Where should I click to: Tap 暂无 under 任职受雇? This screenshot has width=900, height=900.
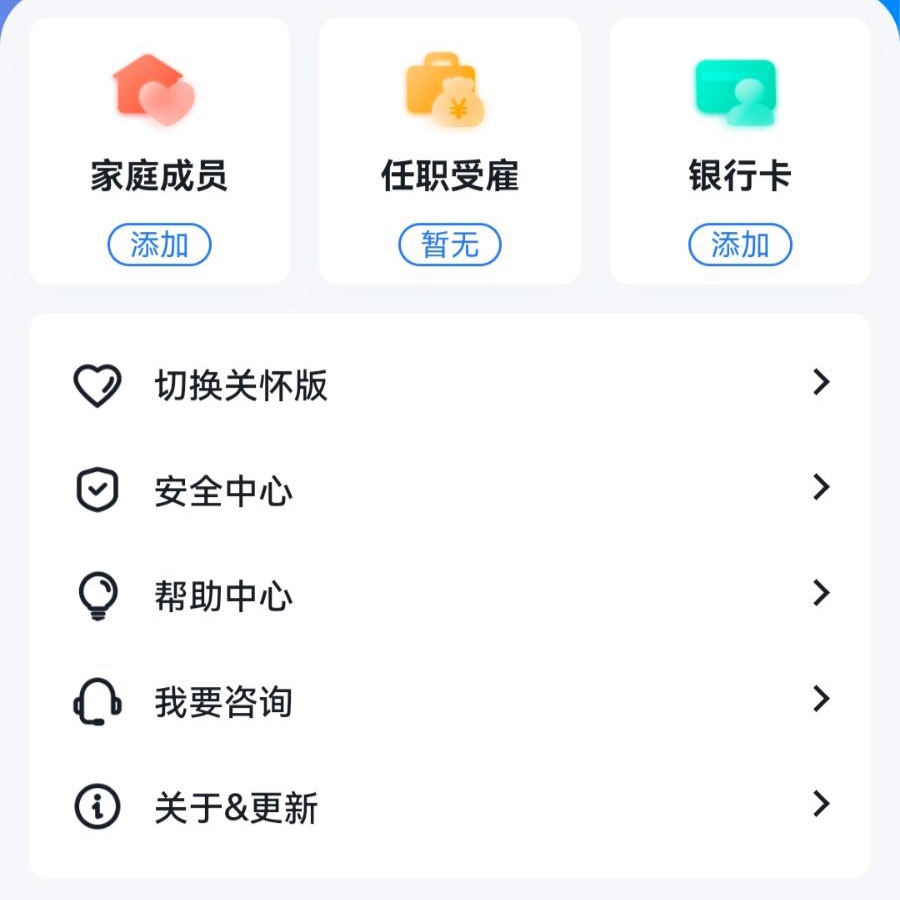click(450, 245)
